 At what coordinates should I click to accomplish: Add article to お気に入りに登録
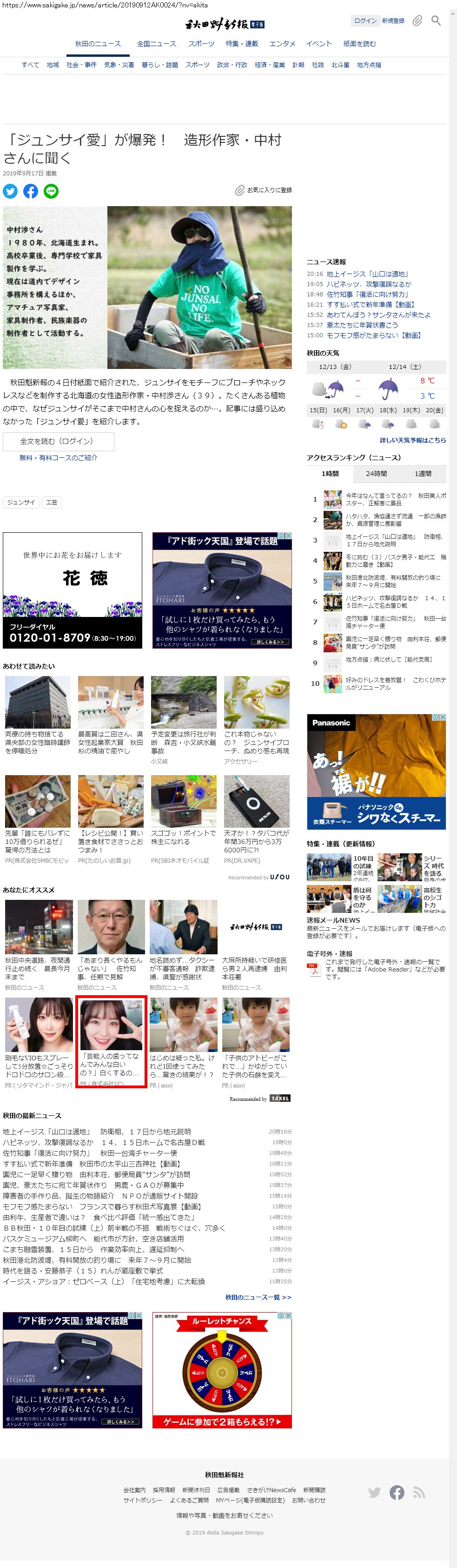tap(264, 190)
